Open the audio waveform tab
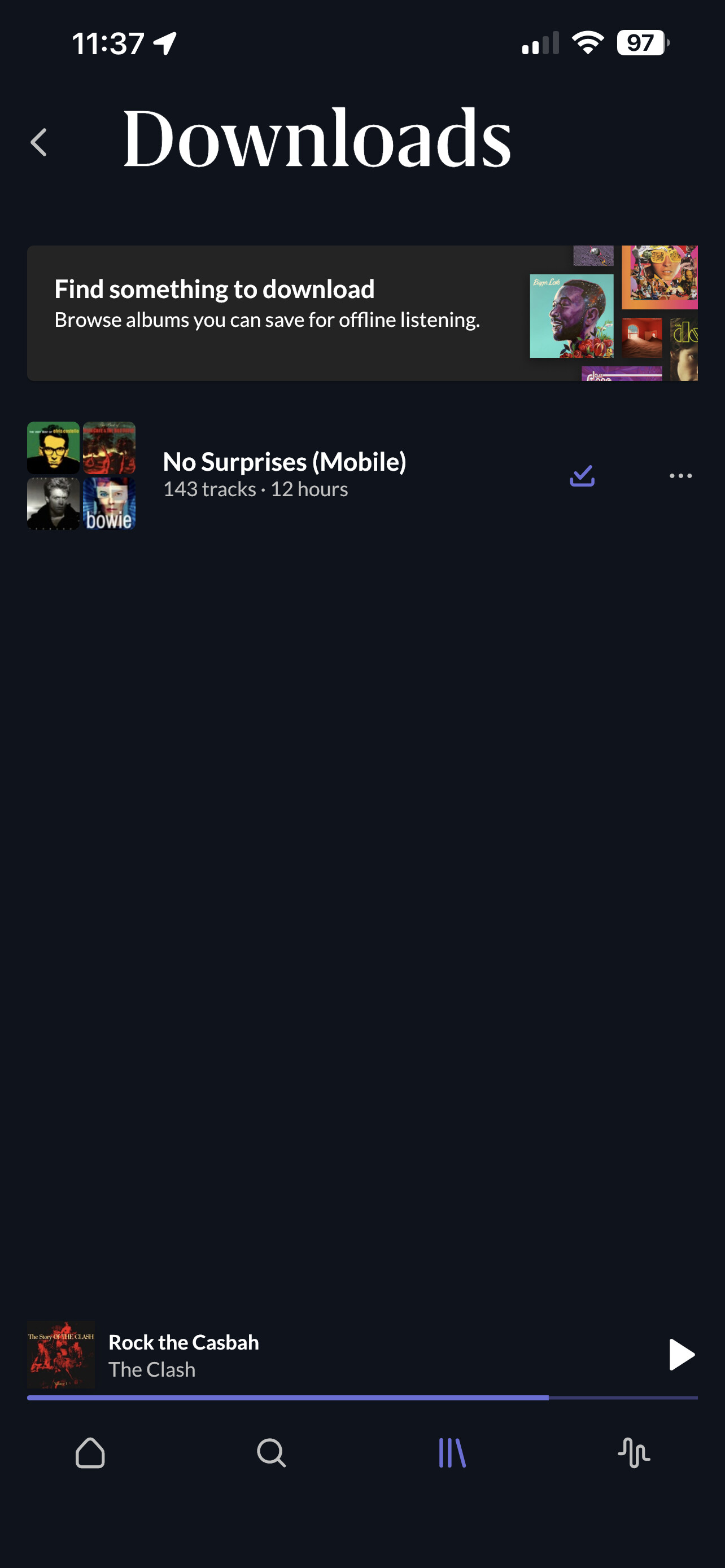Screen dimensions: 725x1568 click(634, 1453)
